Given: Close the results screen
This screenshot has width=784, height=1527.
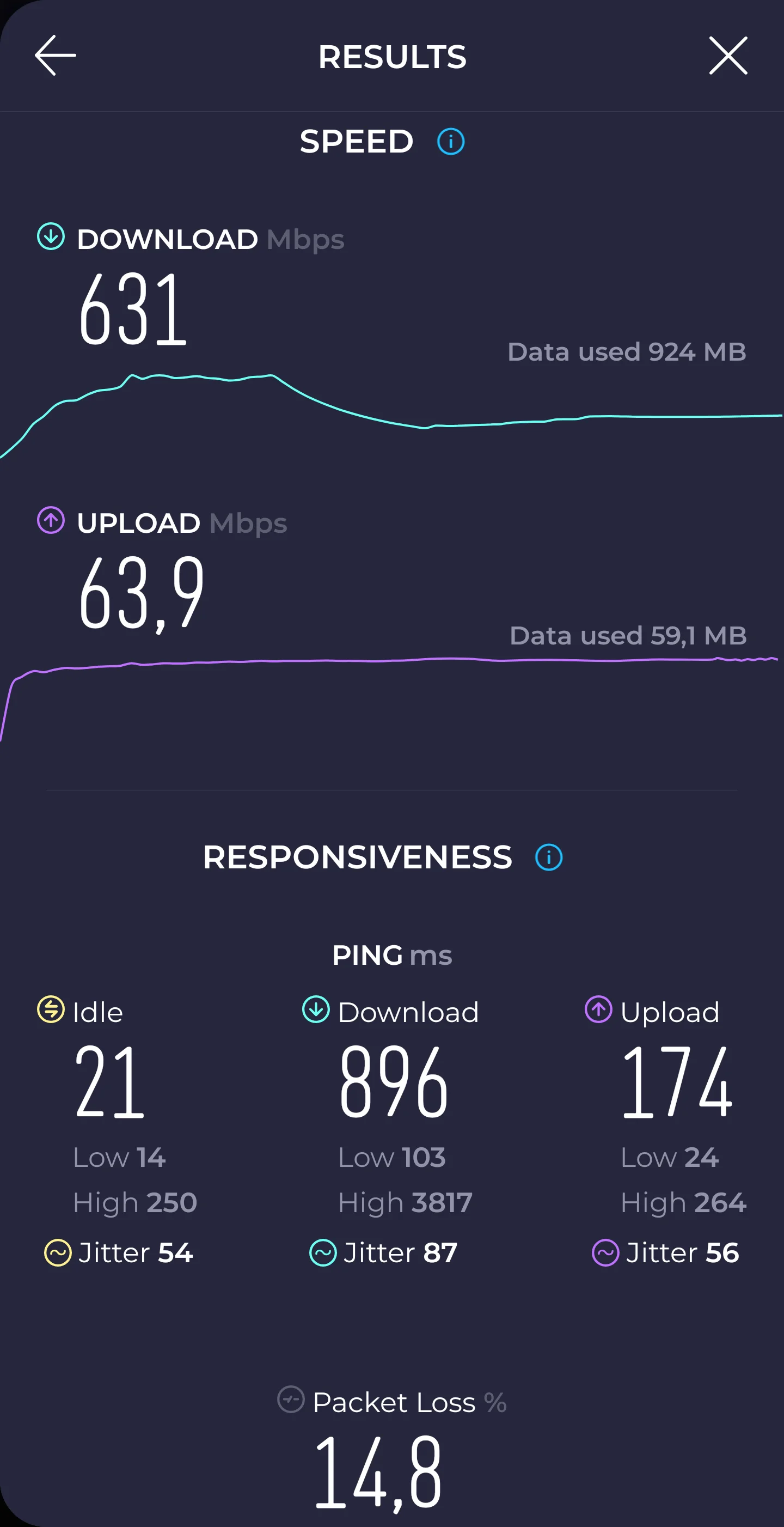Looking at the screenshot, I should click(x=728, y=56).
